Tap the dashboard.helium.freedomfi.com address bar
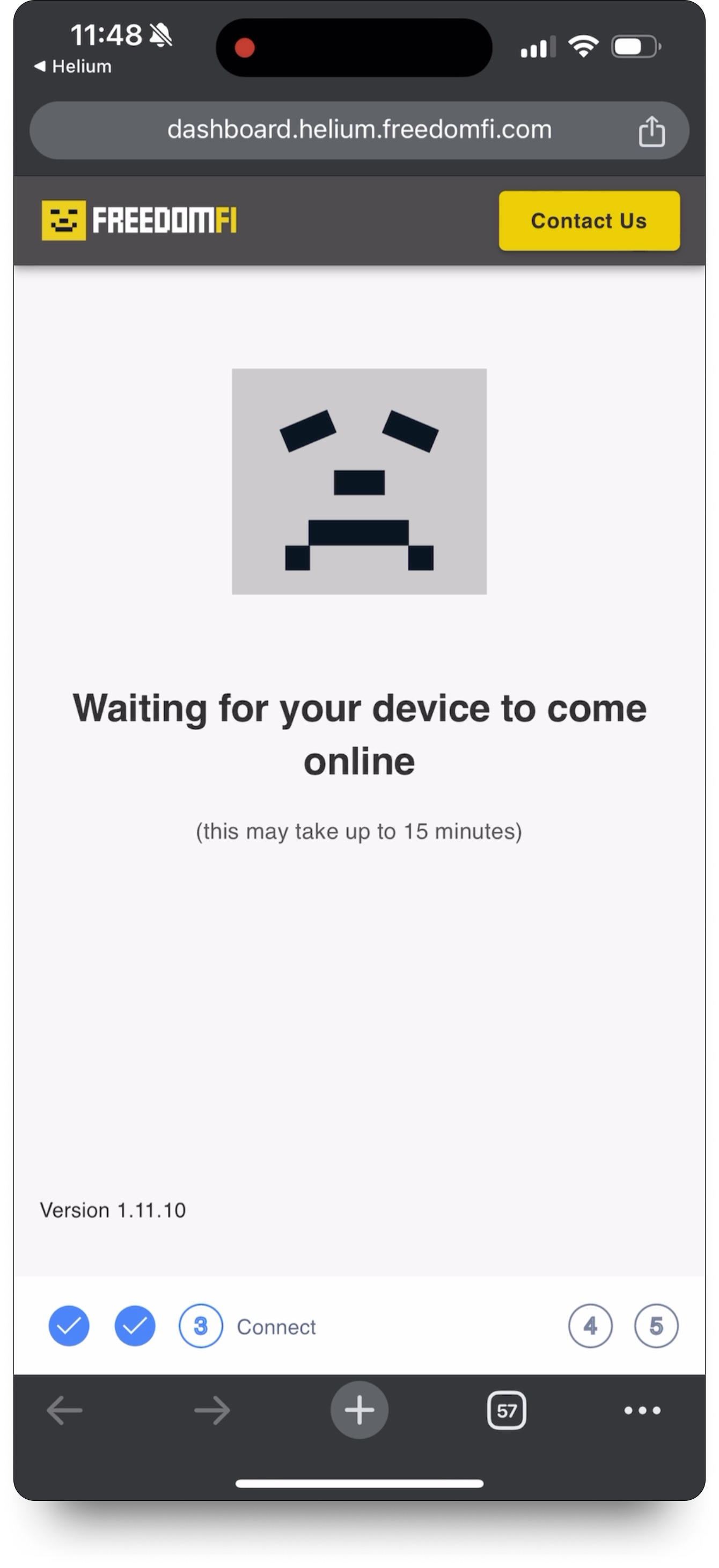 (359, 130)
